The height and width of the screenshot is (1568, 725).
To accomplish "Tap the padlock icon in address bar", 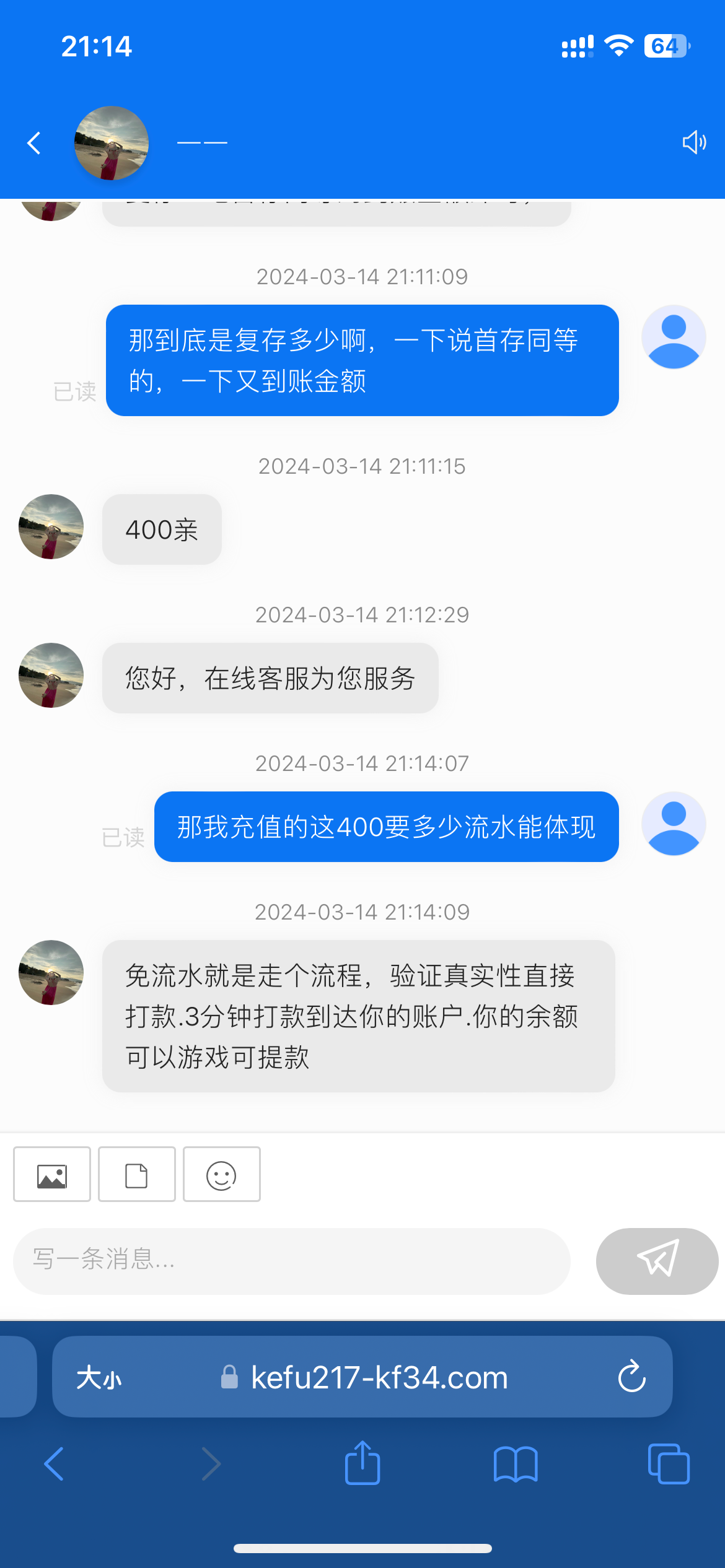I will 229,1377.
